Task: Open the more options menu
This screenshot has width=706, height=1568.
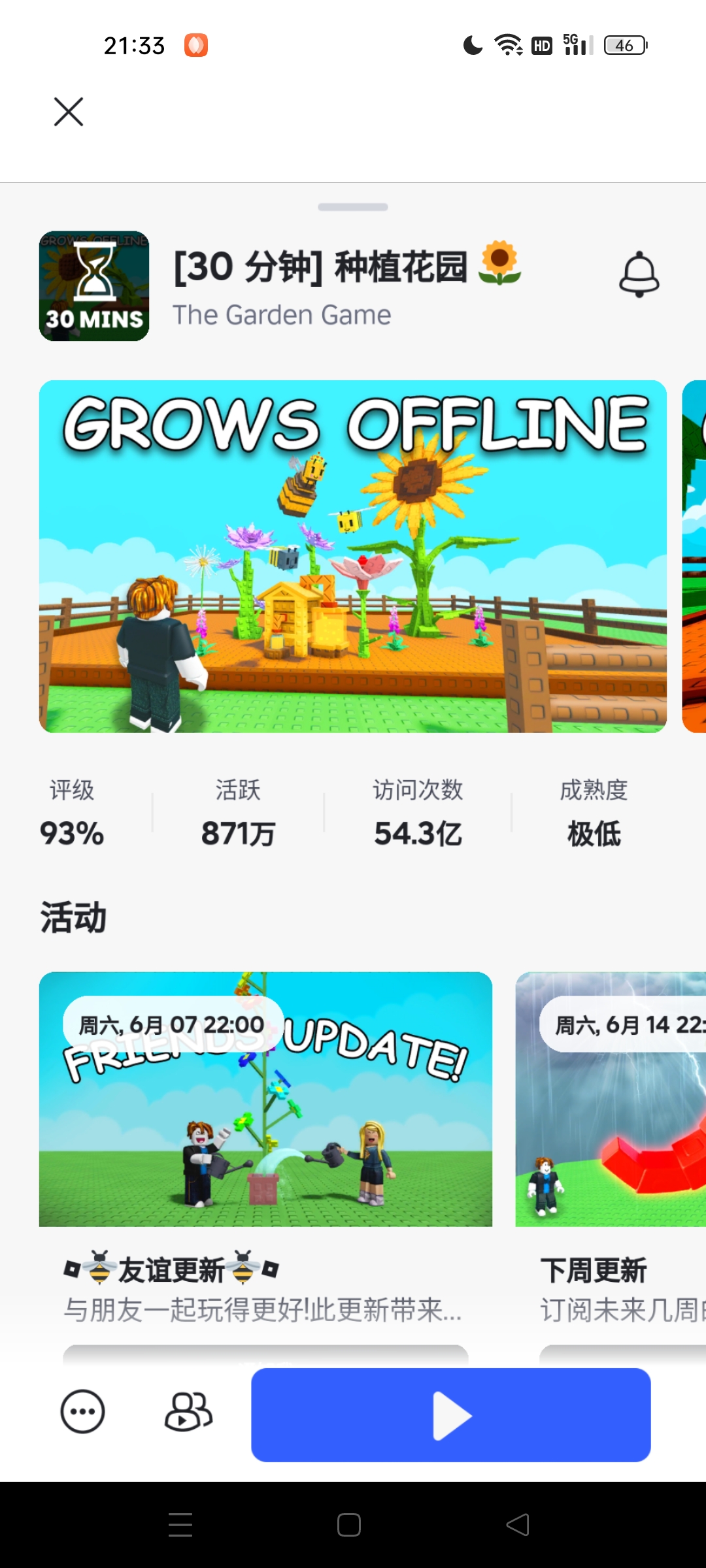Action: 82,1412
